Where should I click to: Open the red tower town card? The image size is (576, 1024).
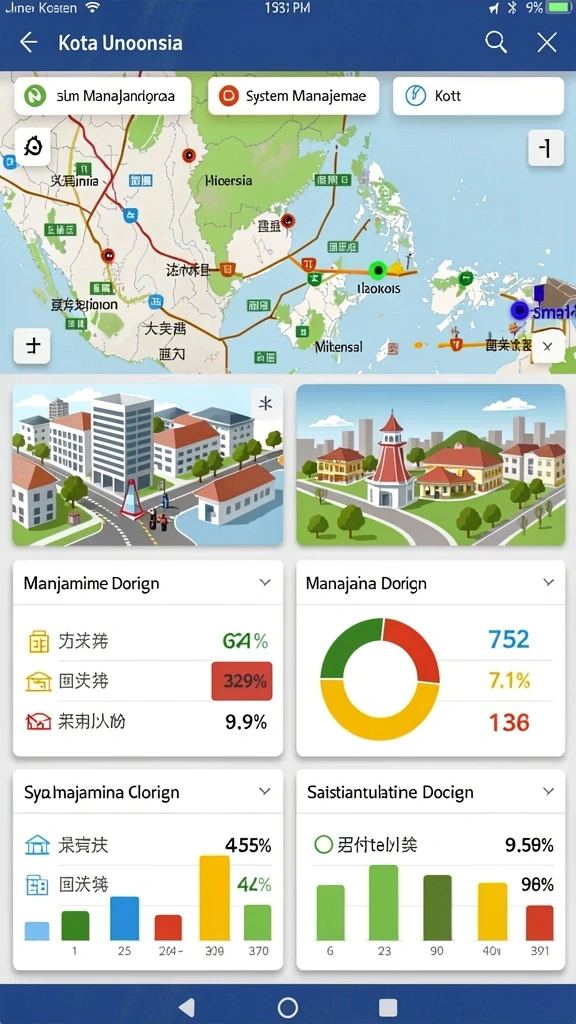pyautogui.click(x=431, y=464)
